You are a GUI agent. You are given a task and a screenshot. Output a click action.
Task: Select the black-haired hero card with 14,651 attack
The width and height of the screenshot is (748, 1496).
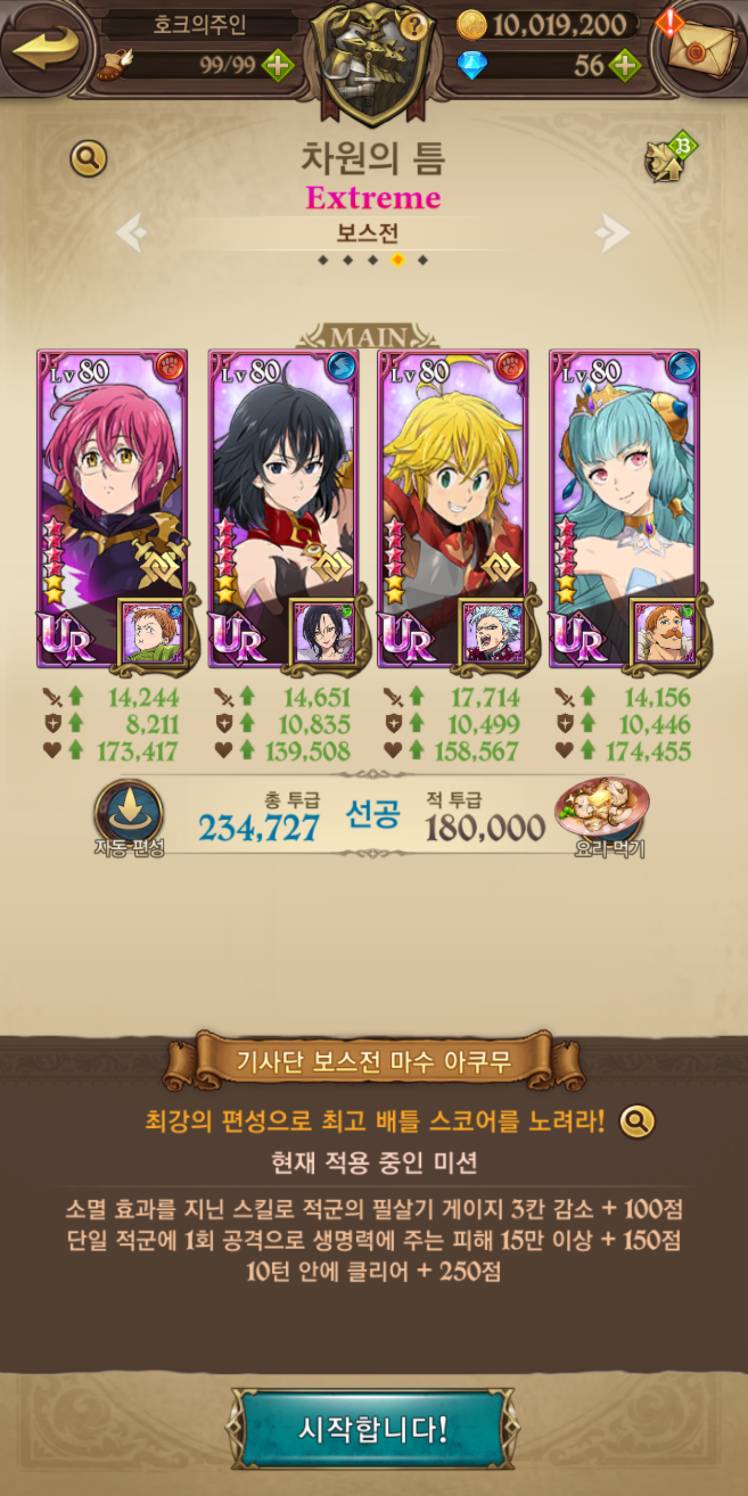(282, 508)
